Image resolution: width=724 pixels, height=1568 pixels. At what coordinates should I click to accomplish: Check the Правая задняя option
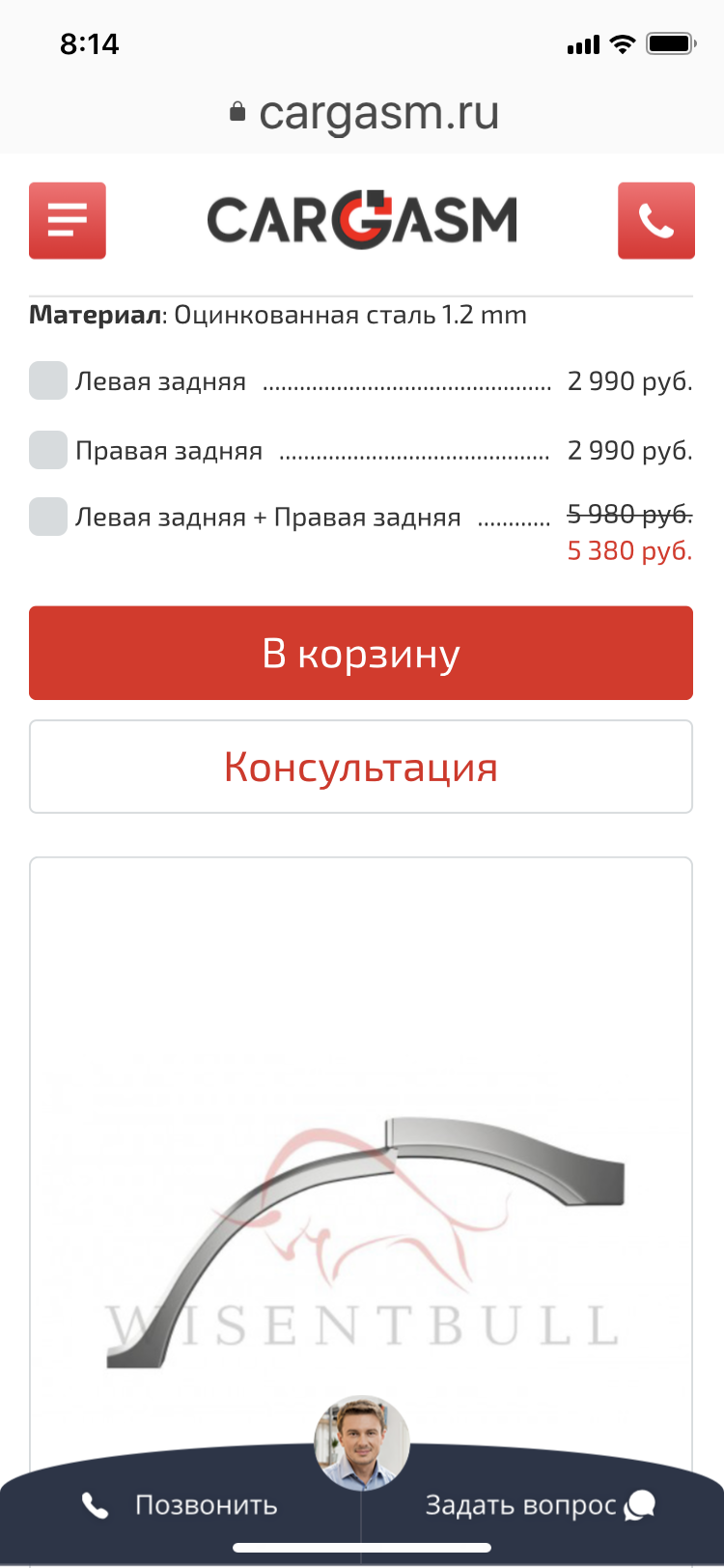point(48,450)
